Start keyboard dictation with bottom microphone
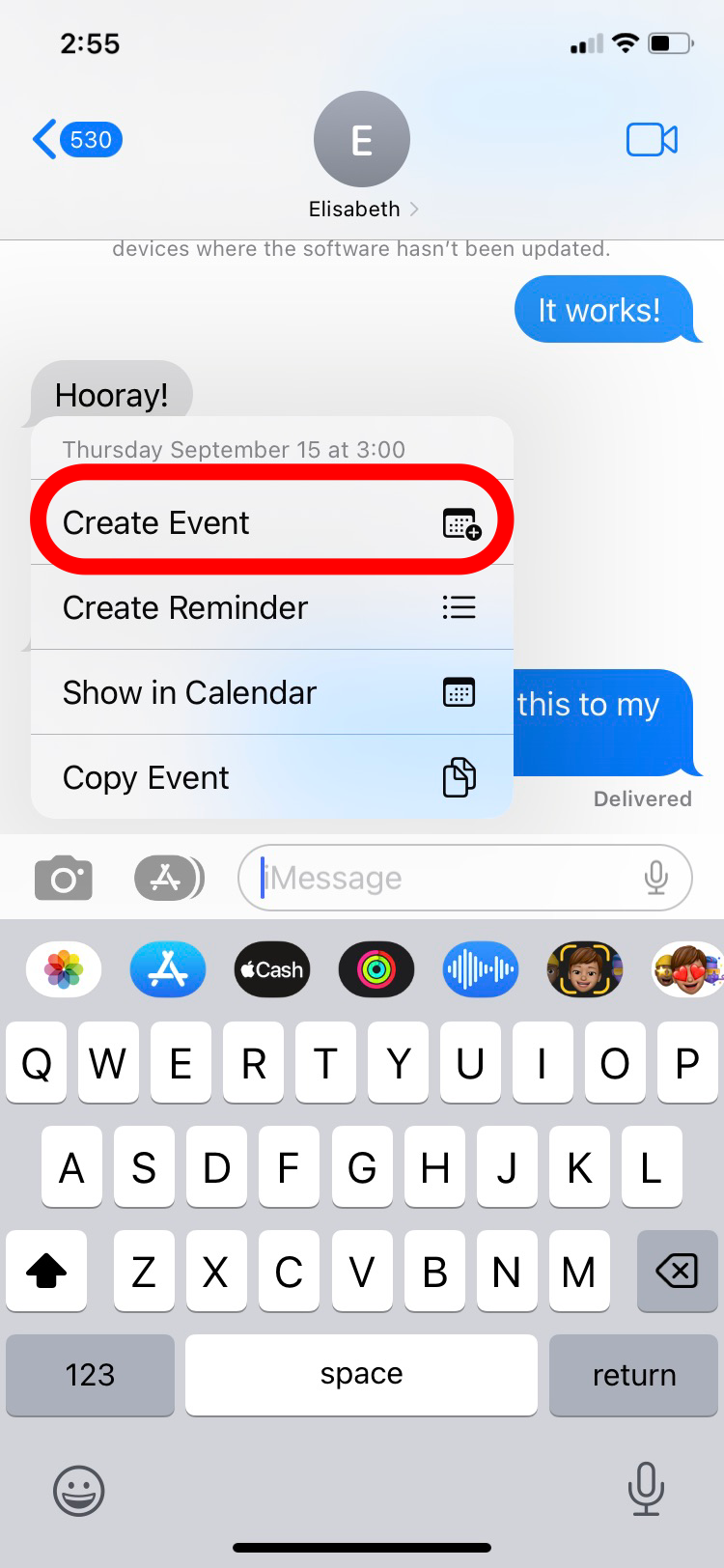This screenshot has width=724, height=1568. pos(645,1488)
